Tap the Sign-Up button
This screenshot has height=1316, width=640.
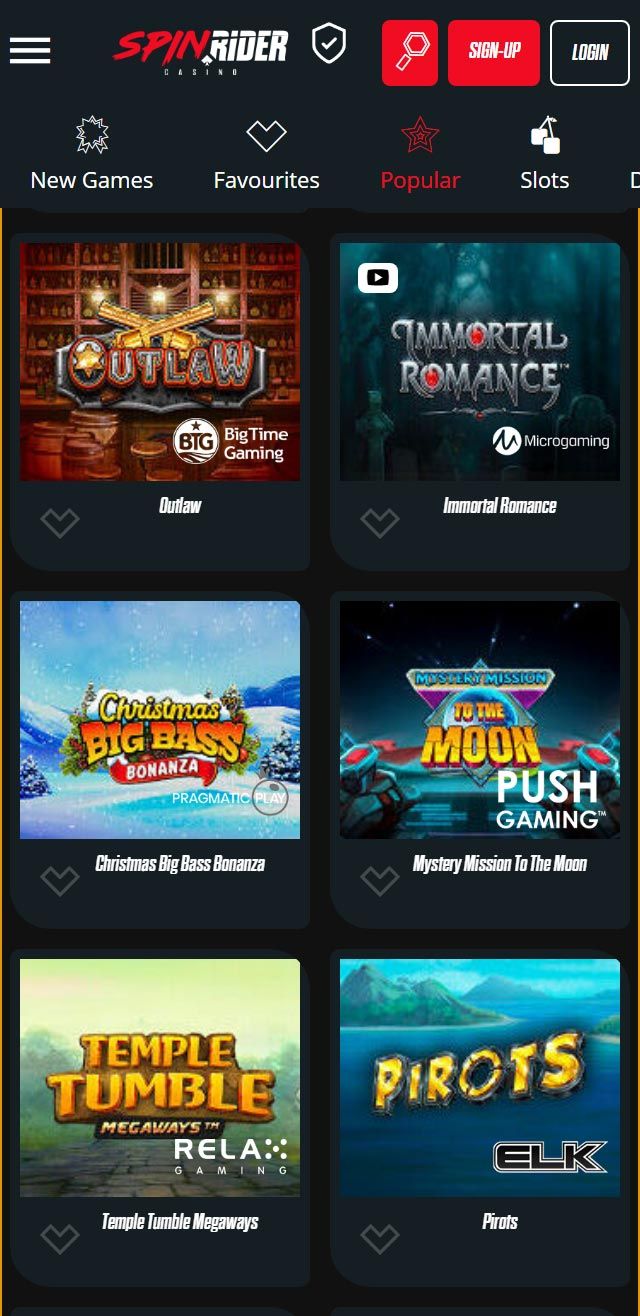(x=494, y=52)
